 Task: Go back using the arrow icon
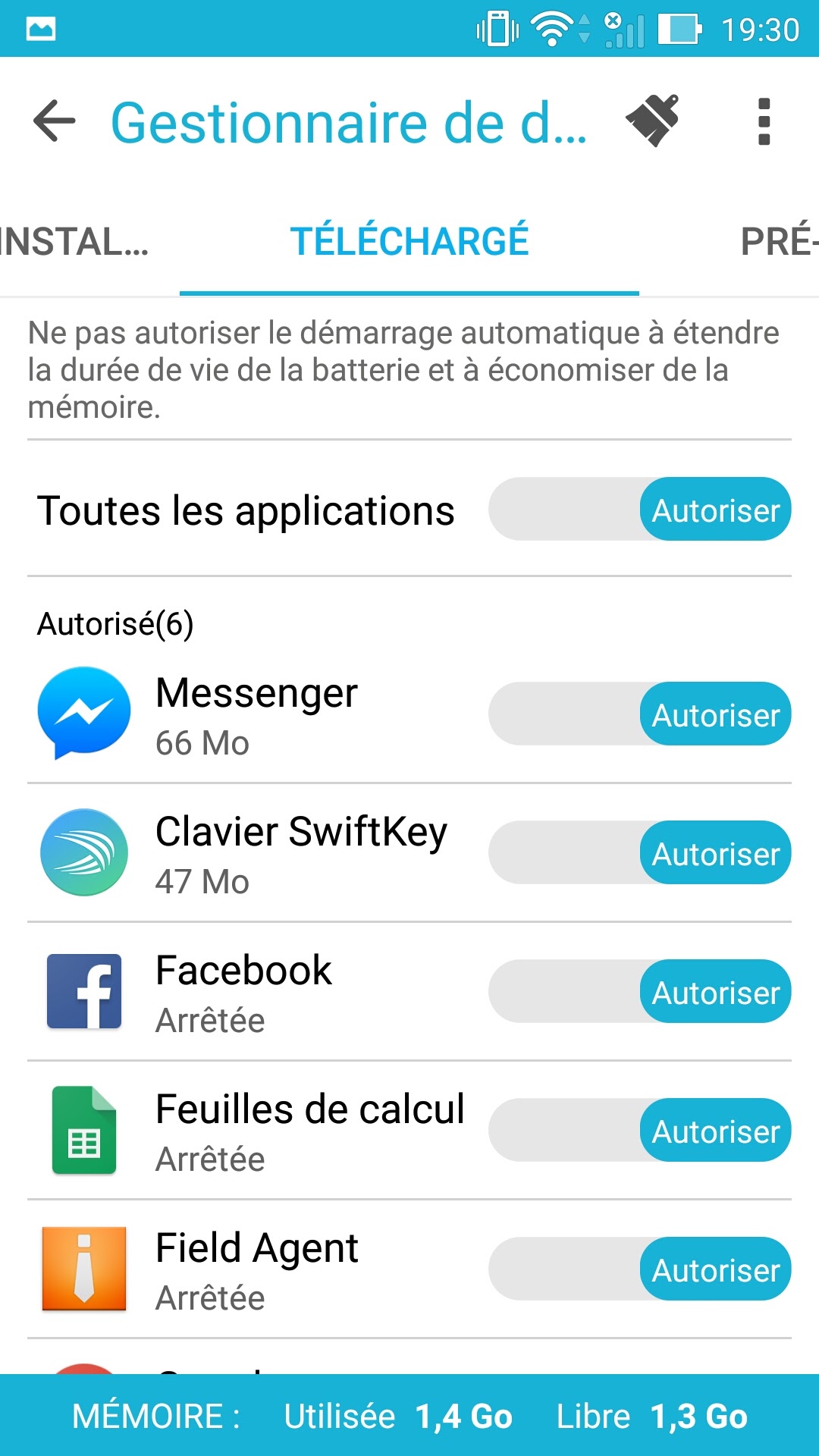tap(55, 121)
